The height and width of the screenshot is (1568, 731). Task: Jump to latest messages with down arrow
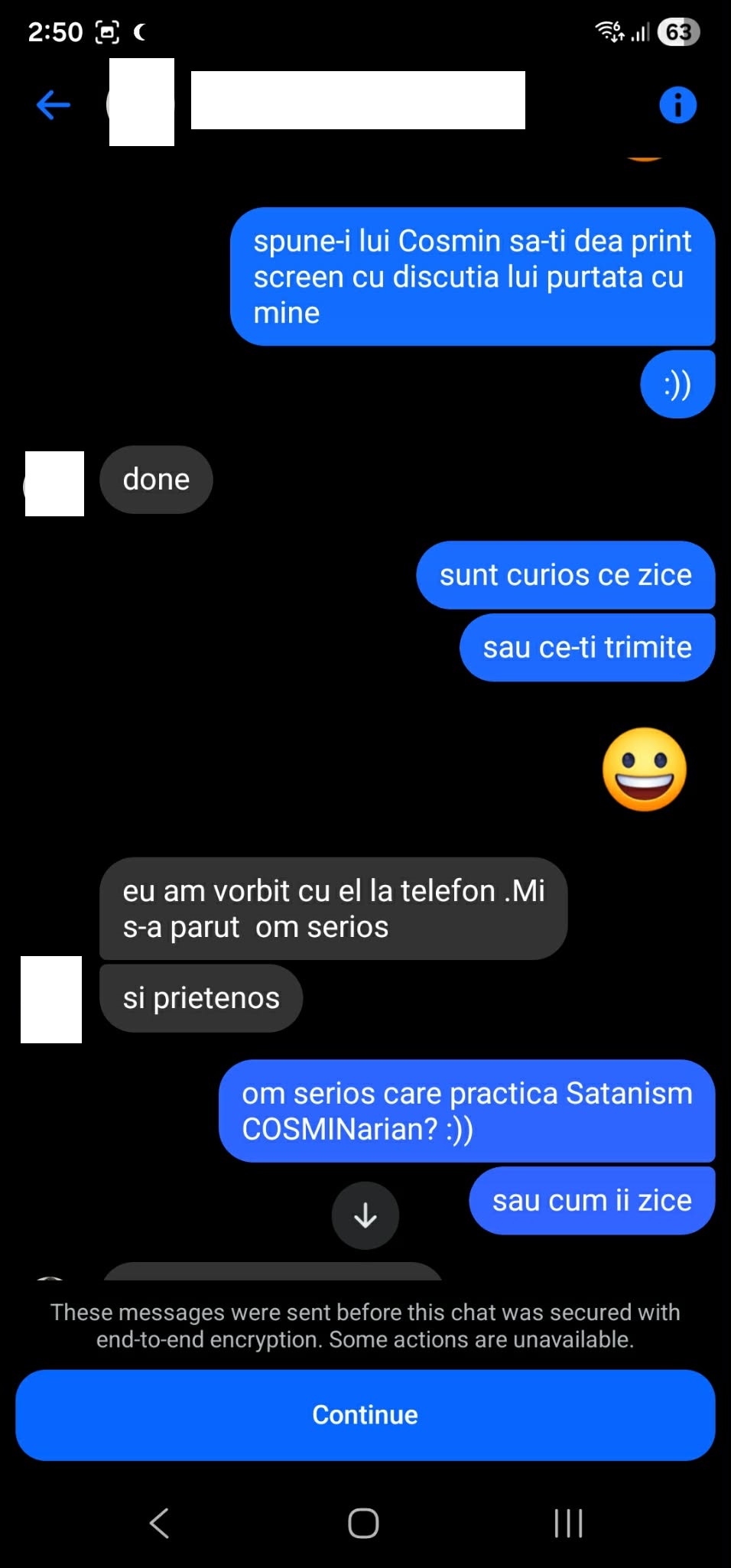365,1215
